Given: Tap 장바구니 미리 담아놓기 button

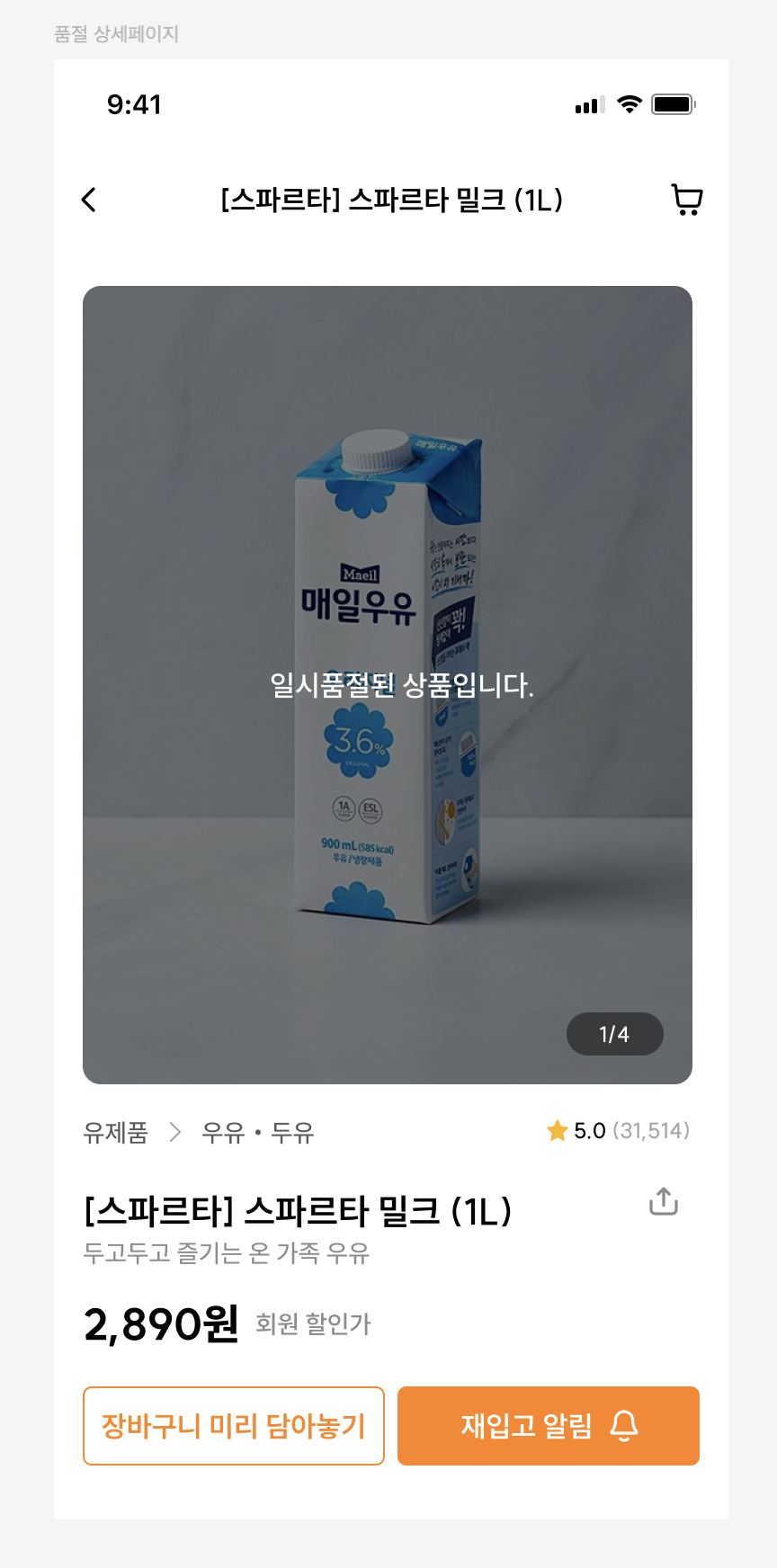Looking at the screenshot, I should (x=234, y=1426).
